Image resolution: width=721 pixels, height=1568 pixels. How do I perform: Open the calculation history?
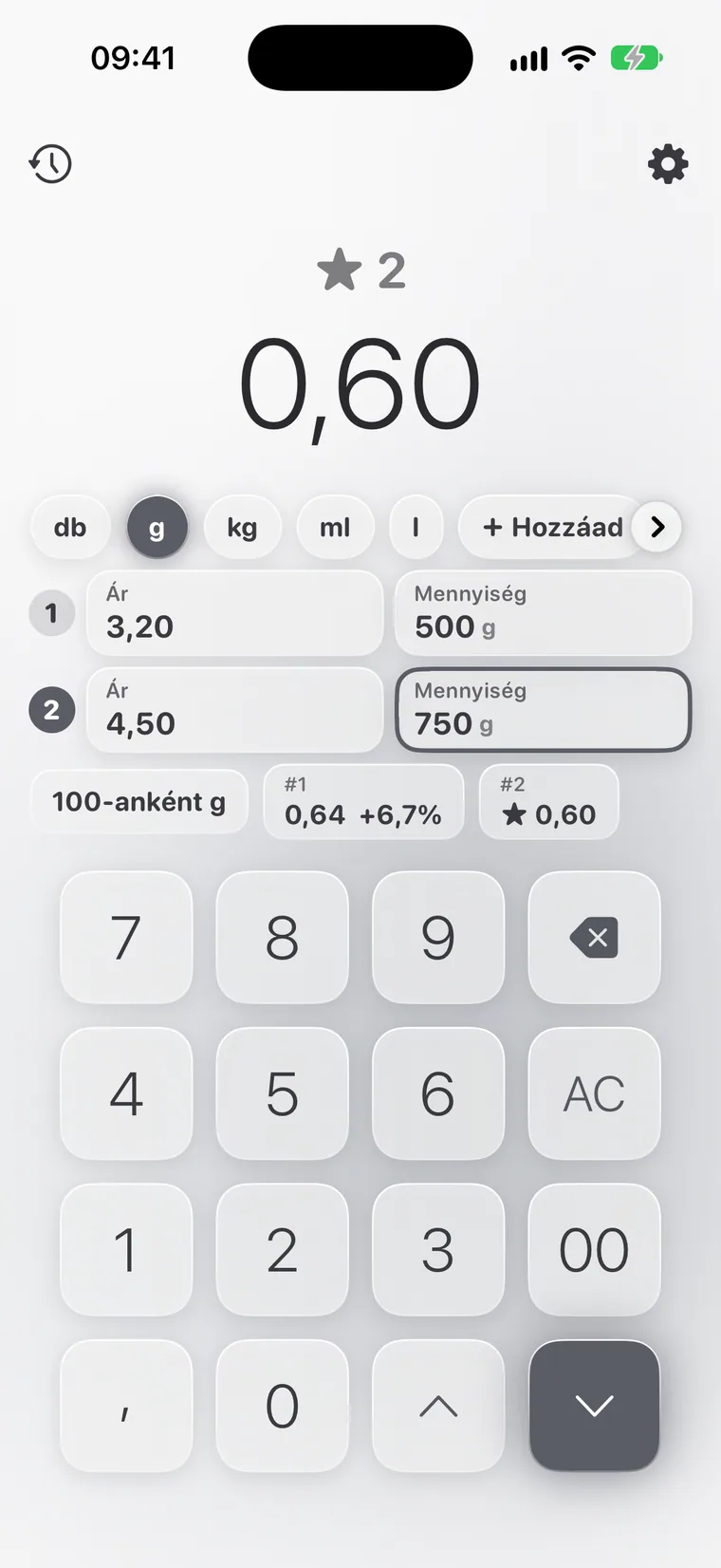pyautogui.click(x=50, y=164)
